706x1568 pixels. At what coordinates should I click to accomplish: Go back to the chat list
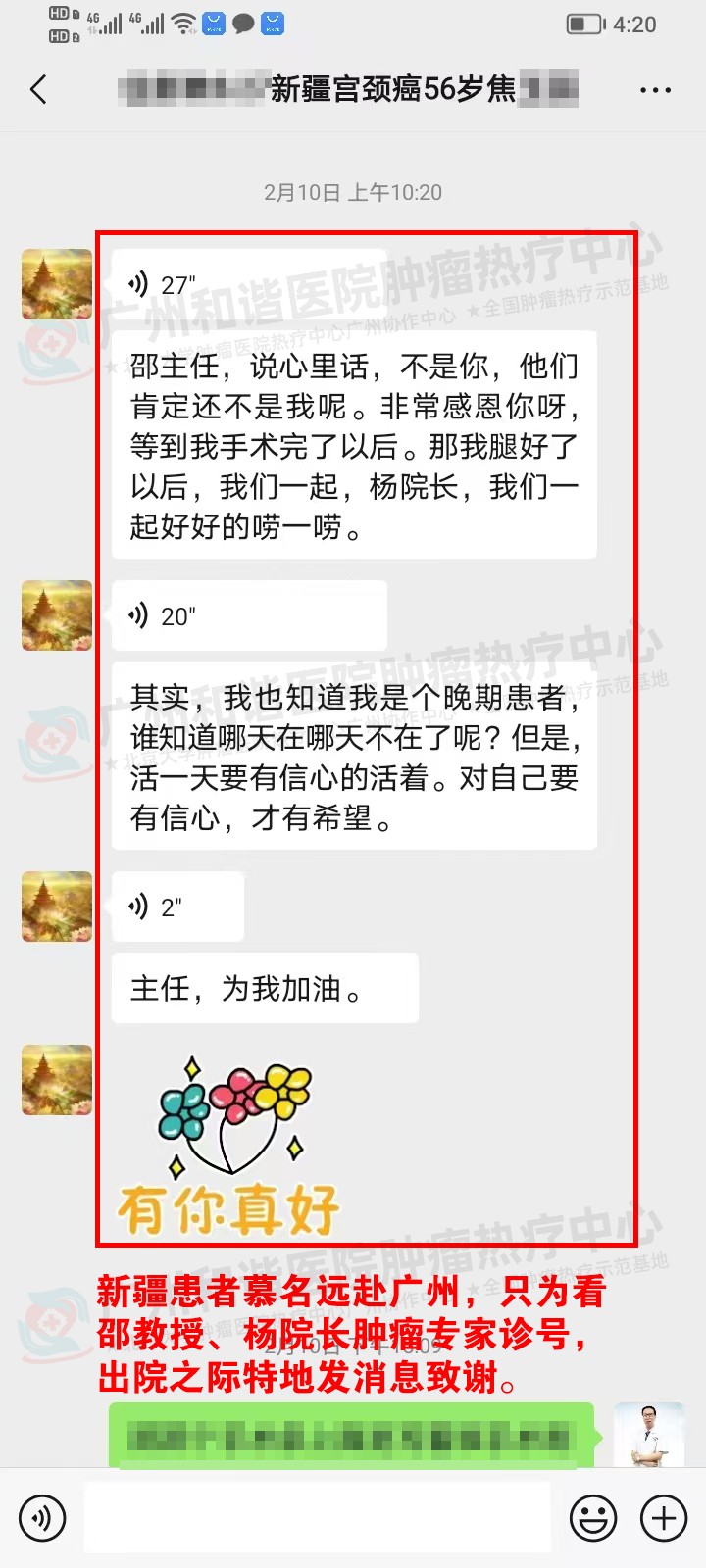pyautogui.click(x=38, y=90)
